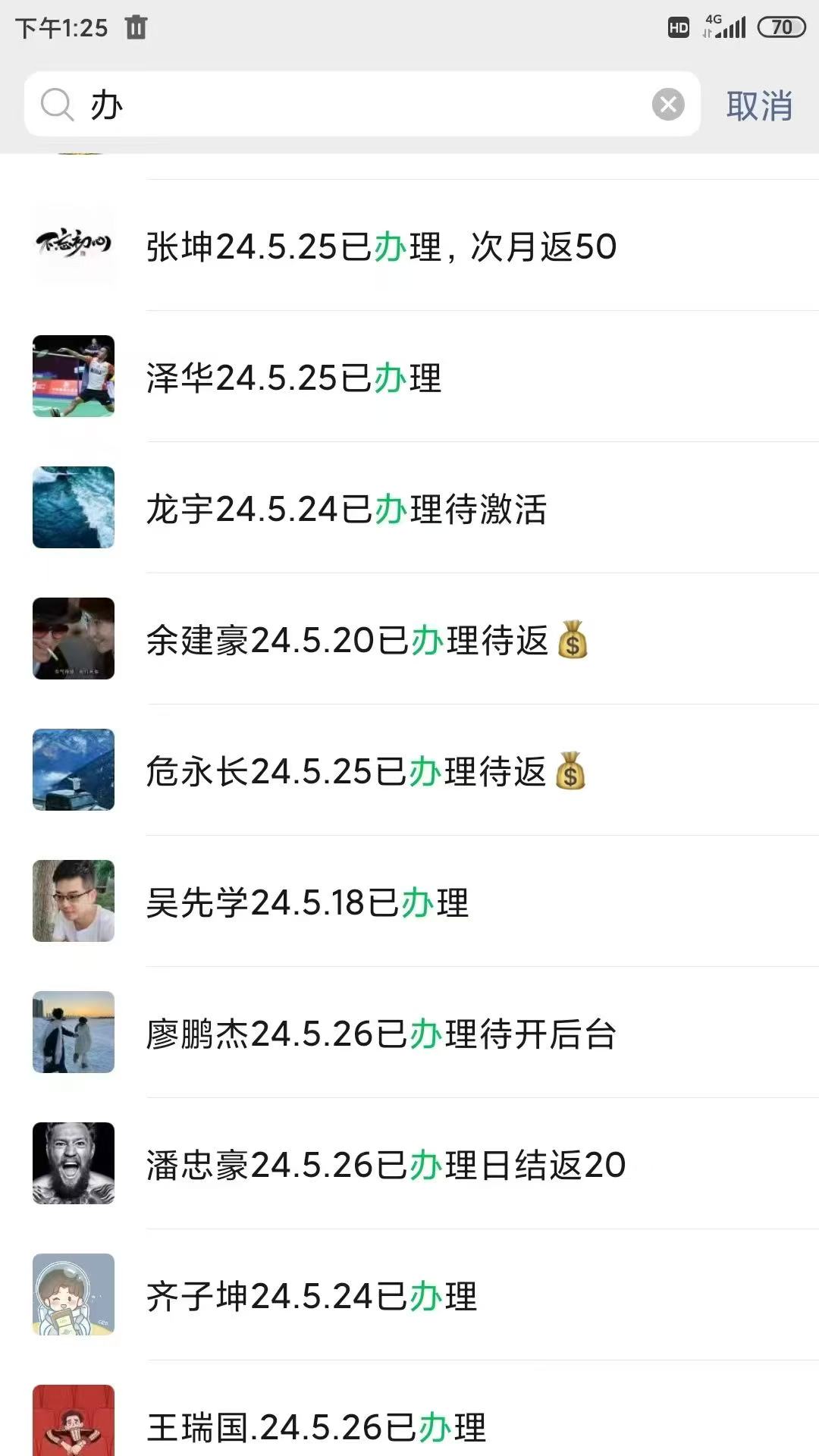Click the magnifying glass search icon
Screen dimensions: 819x1456
pos(56,106)
